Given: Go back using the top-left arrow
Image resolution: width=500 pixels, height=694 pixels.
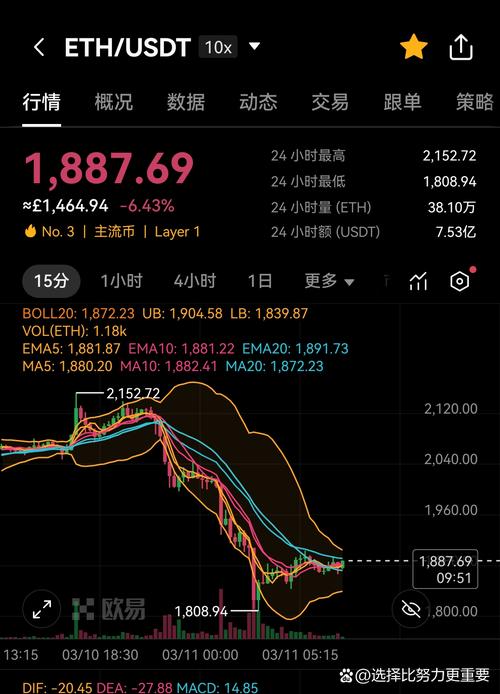Looking at the screenshot, I should pos(39,47).
